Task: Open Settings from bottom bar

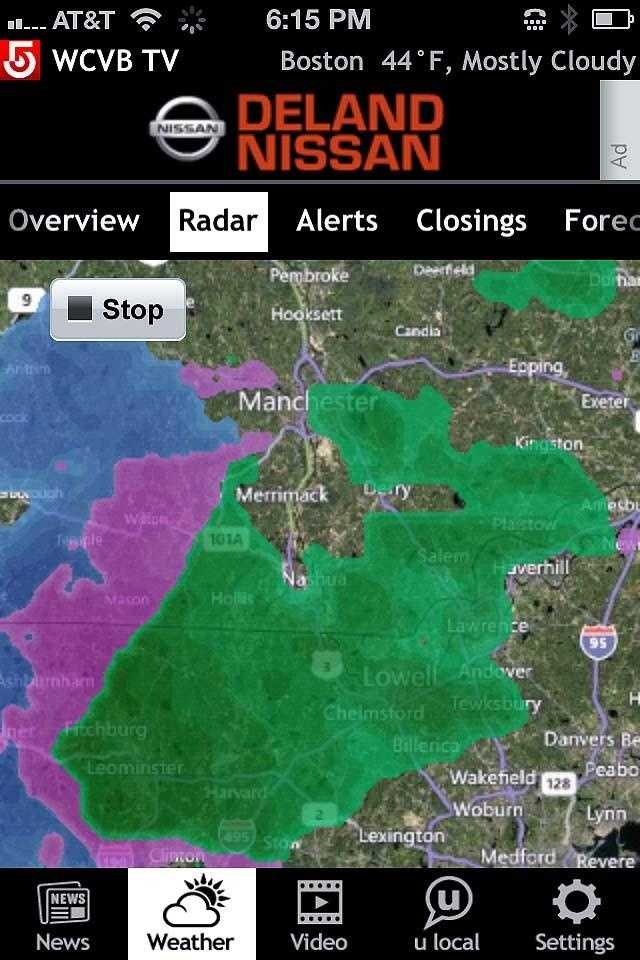Action: coord(575,914)
